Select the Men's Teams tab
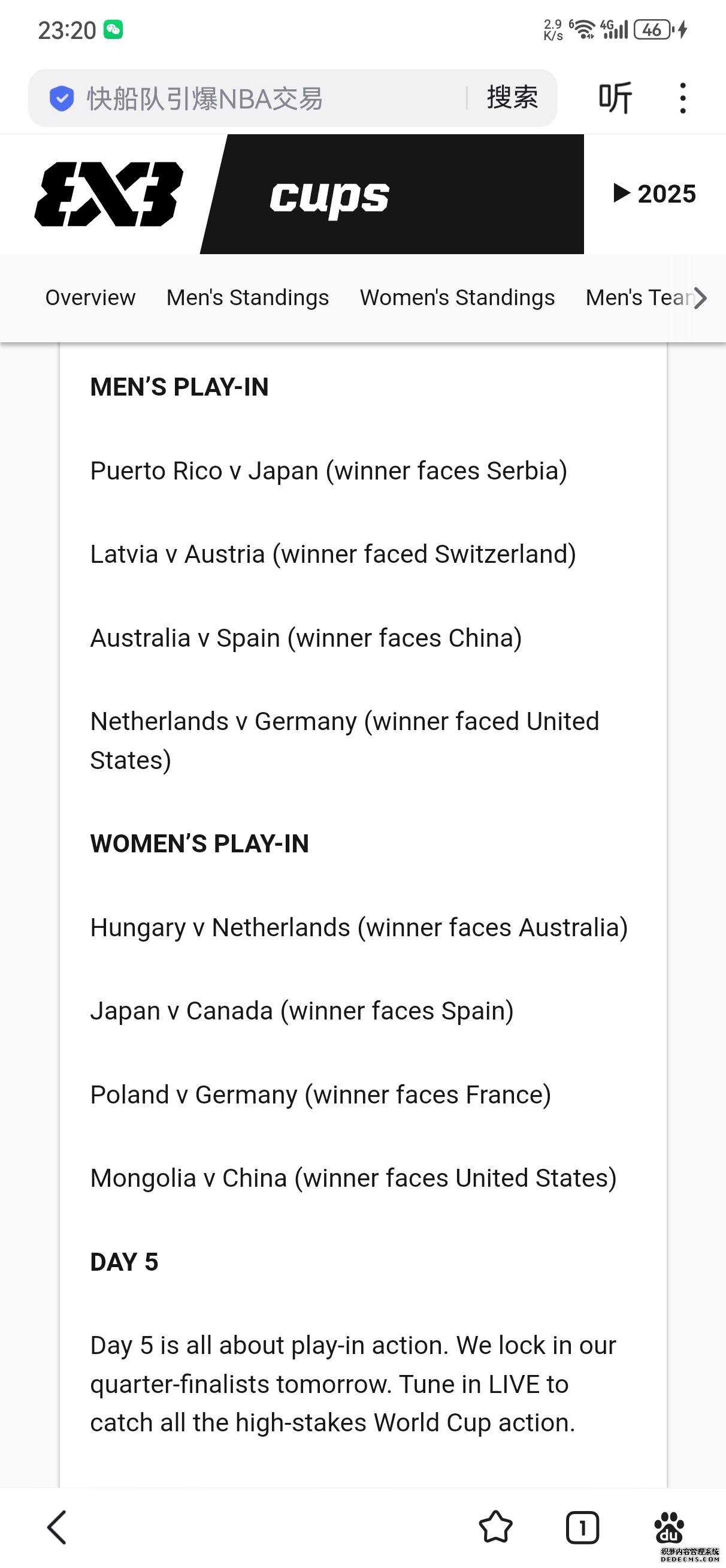Screen dimensions: 726x1568 point(638,298)
